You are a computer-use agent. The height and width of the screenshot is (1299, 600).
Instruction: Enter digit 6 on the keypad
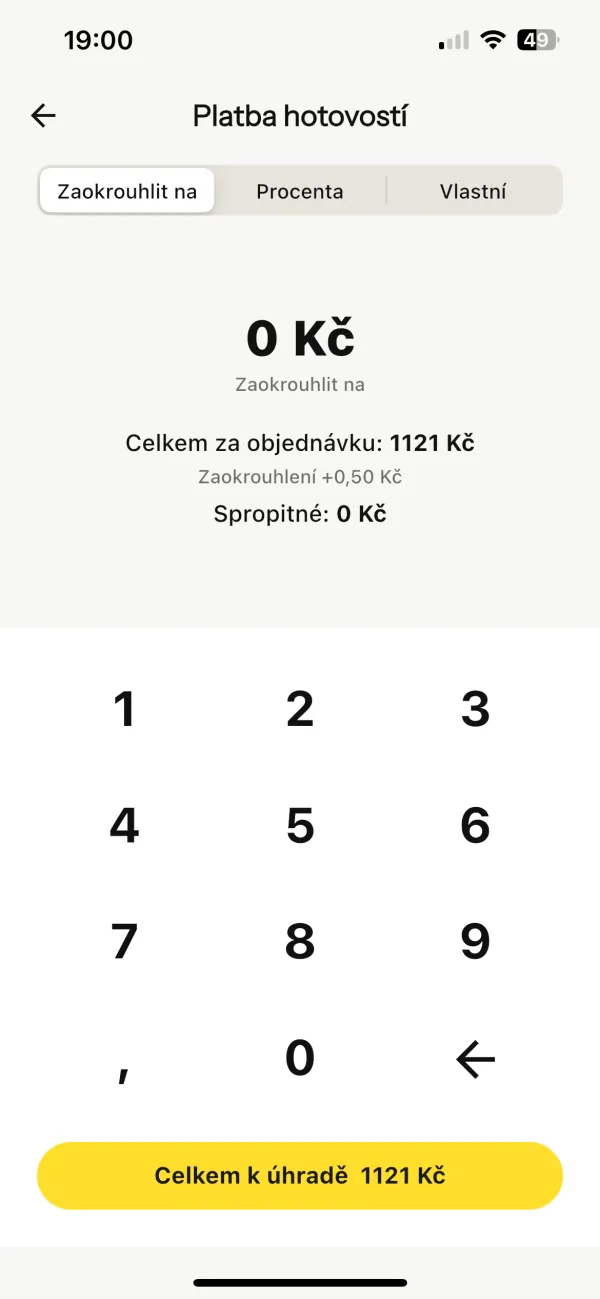click(475, 826)
